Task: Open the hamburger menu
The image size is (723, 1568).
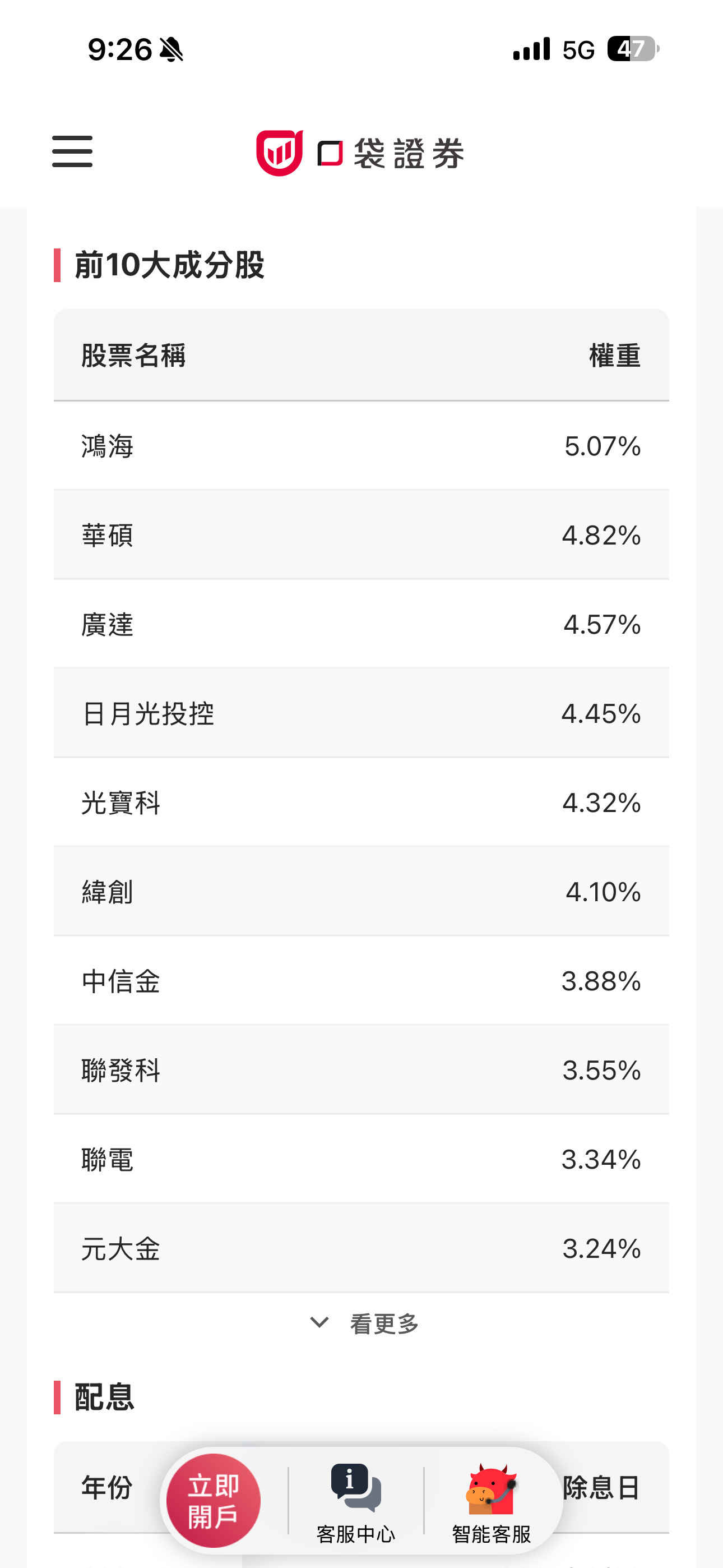Action: pyautogui.click(x=72, y=151)
